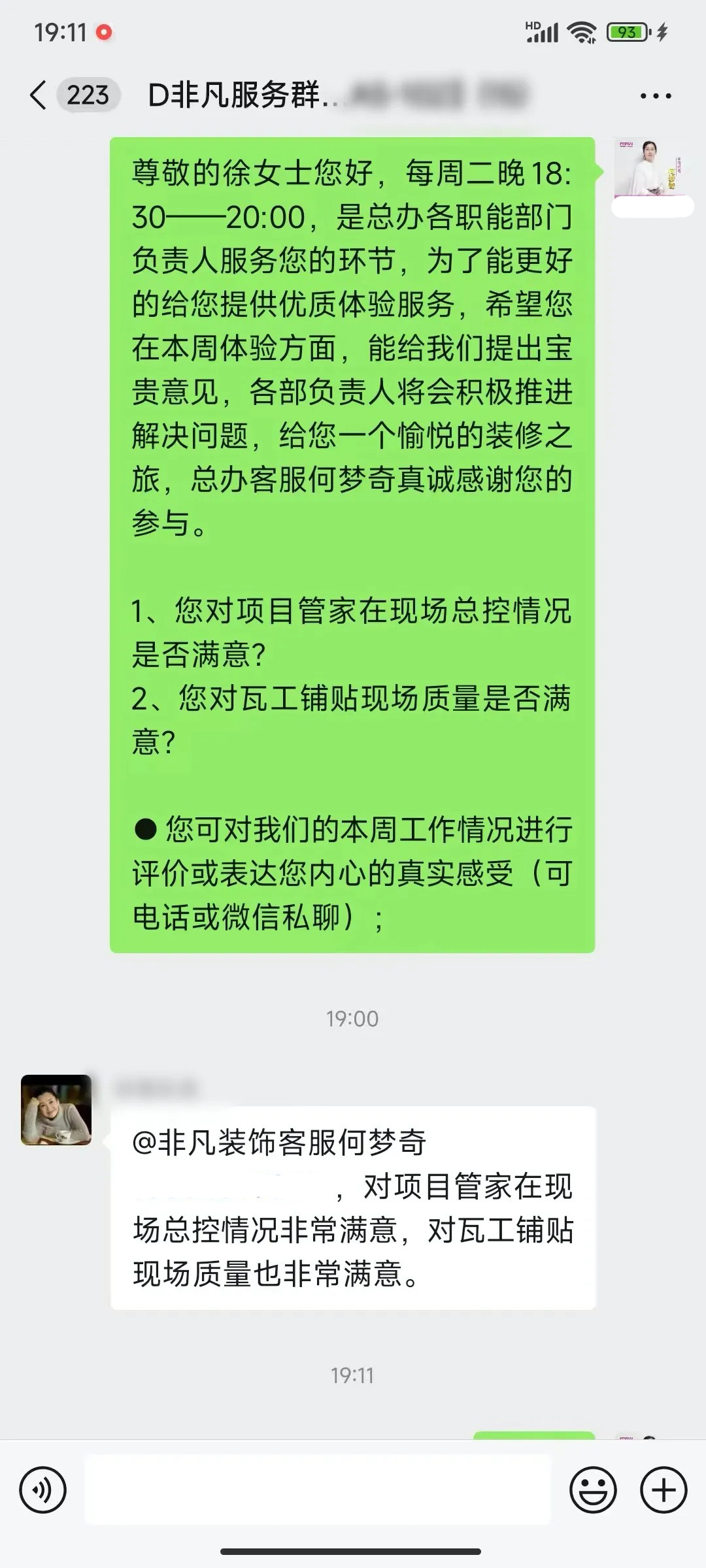Go back to the chat list

39,95
